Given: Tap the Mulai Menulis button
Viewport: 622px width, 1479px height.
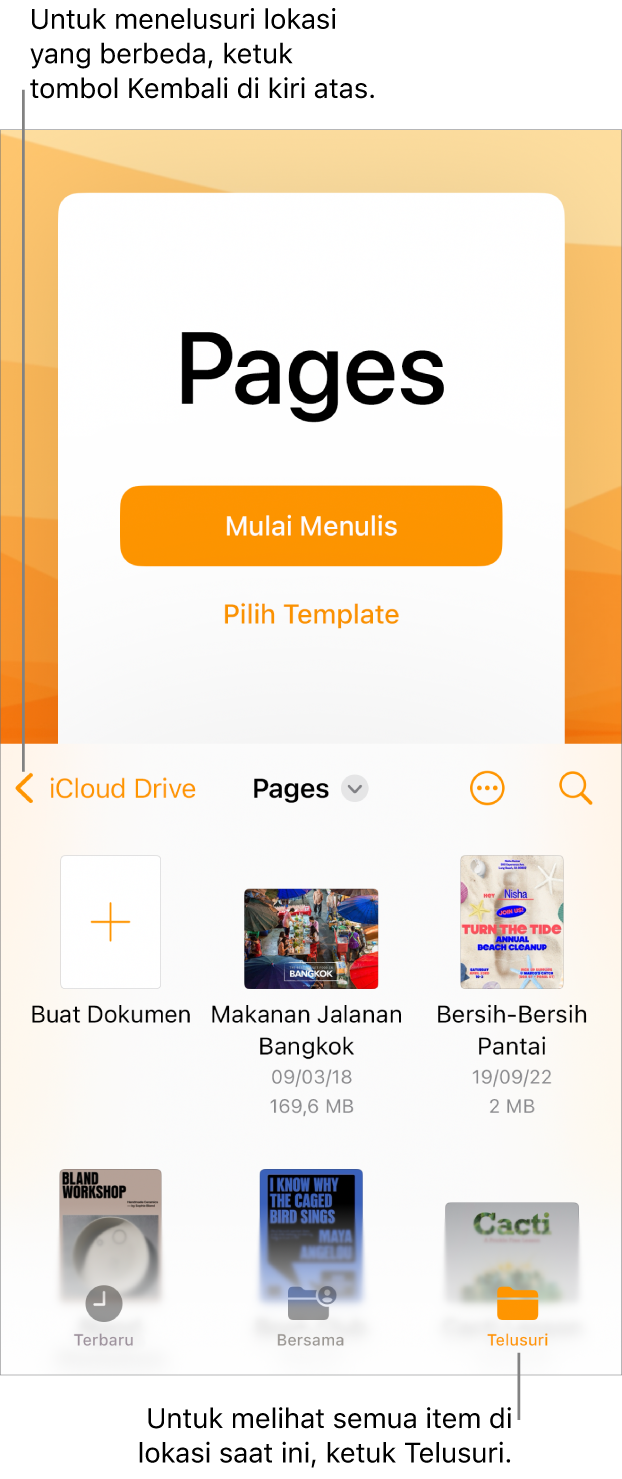Looking at the screenshot, I should click(x=311, y=526).
